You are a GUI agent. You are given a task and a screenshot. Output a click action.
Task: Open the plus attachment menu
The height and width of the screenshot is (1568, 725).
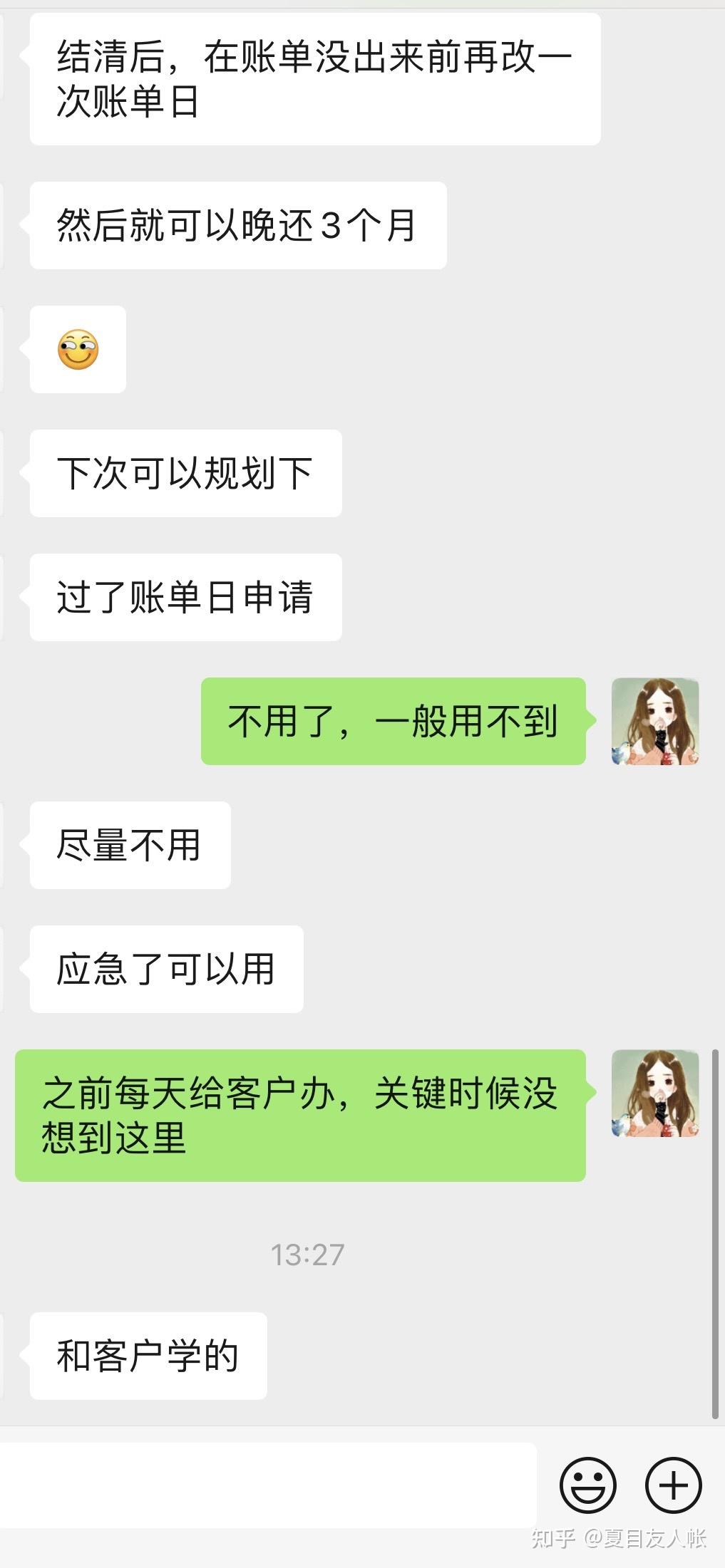tap(673, 1485)
